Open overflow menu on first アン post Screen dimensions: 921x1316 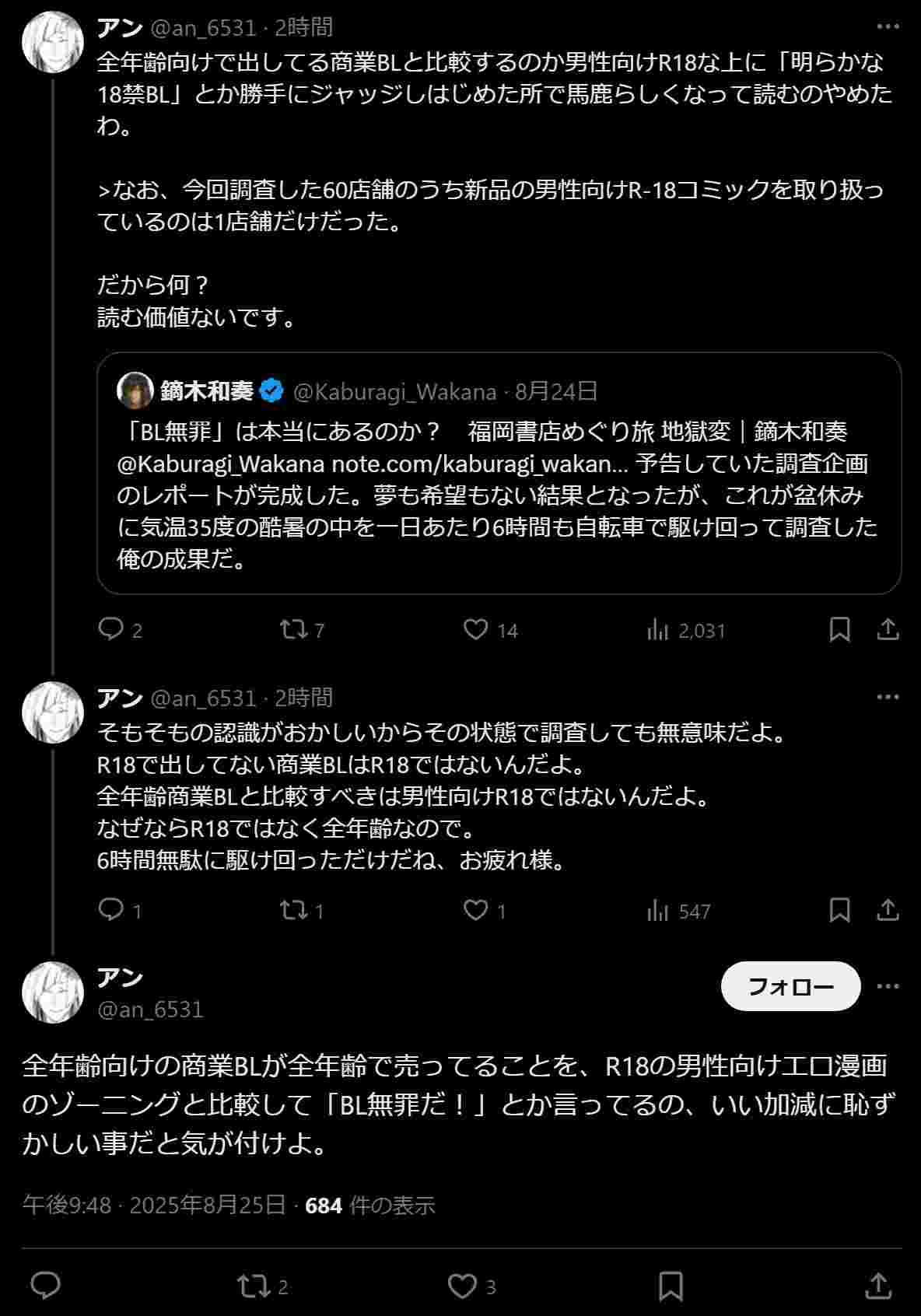(x=888, y=26)
